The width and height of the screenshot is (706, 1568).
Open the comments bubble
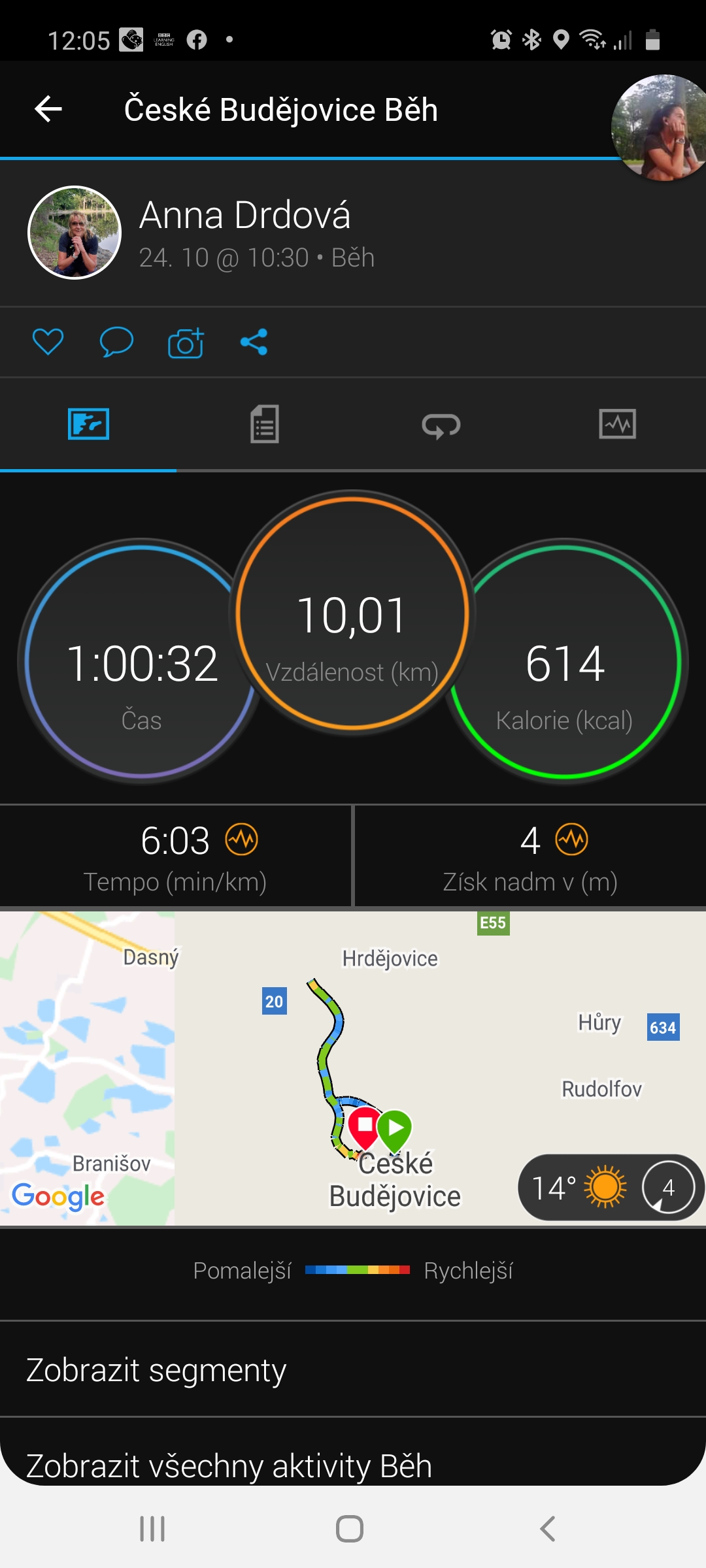click(x=116, y=342)
